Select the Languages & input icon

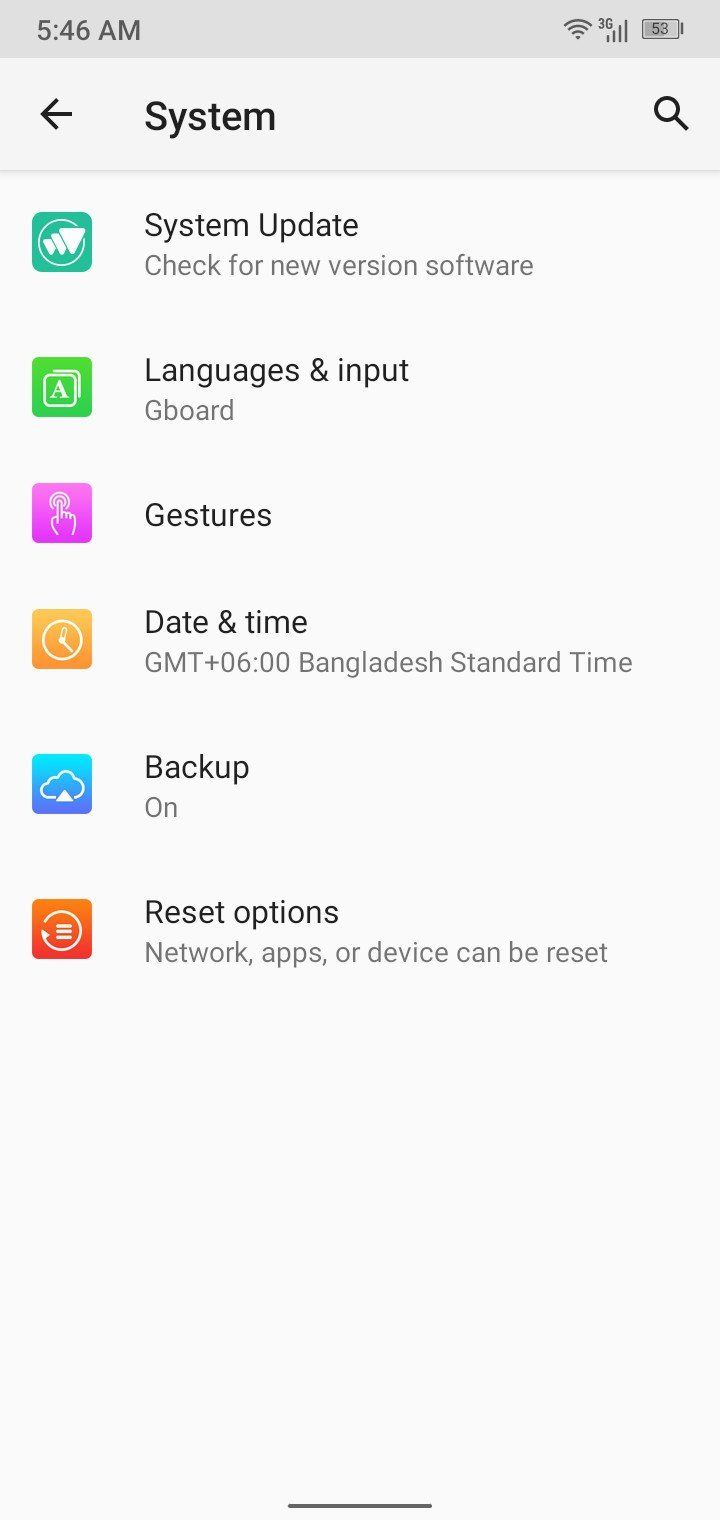[x=62, y=387]
